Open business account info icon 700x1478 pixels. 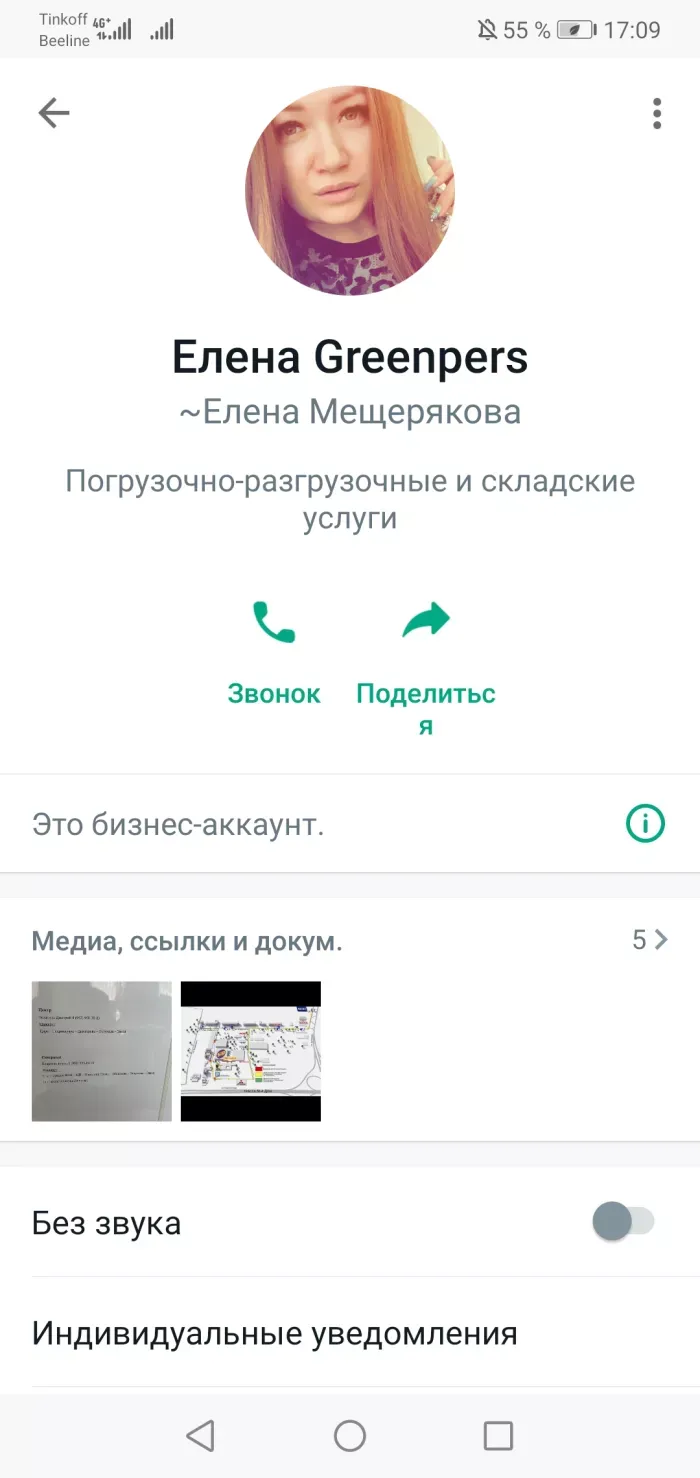[x=645, y=824]
